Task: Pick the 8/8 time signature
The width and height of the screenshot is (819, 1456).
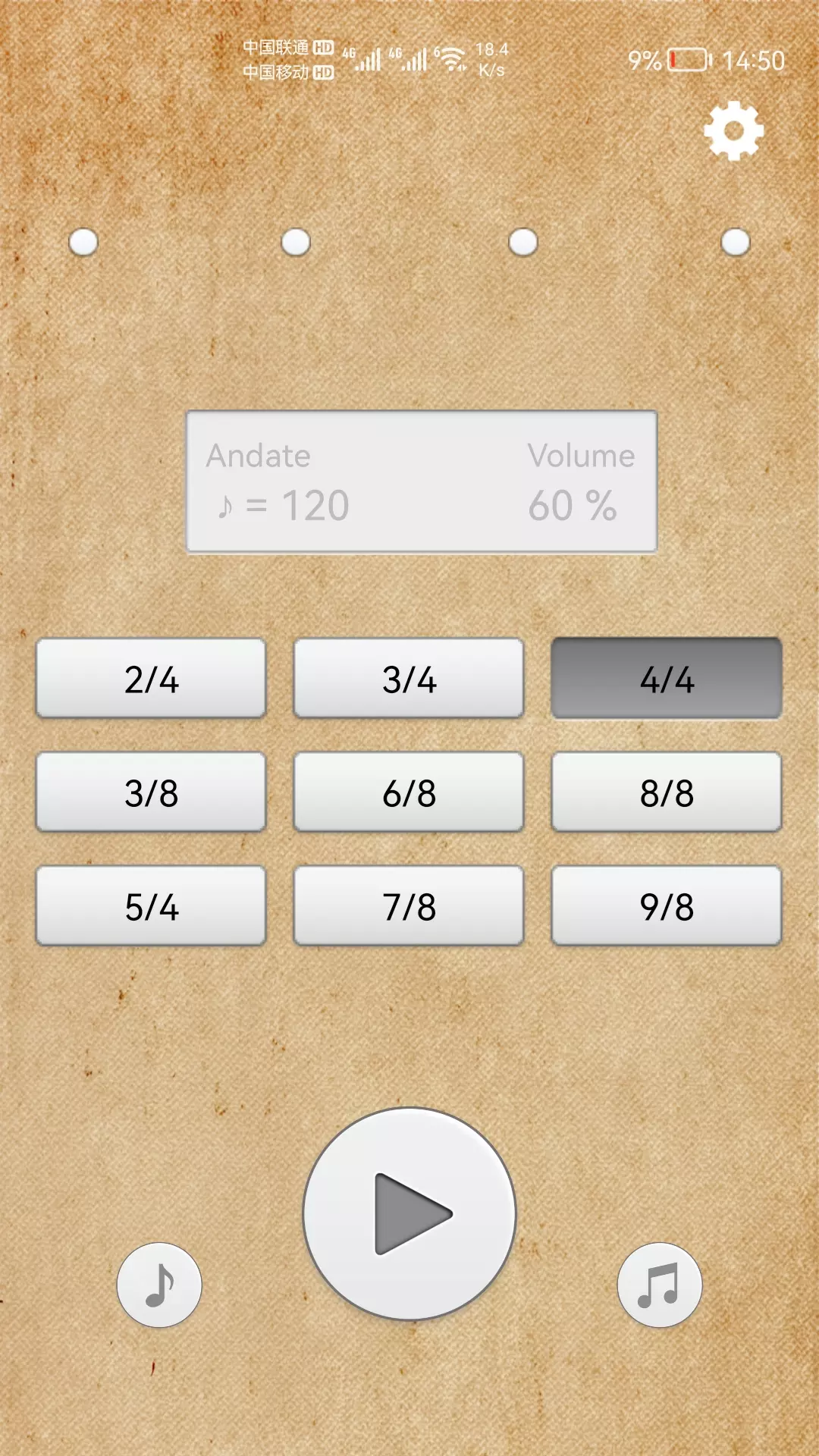Action: 667,792
